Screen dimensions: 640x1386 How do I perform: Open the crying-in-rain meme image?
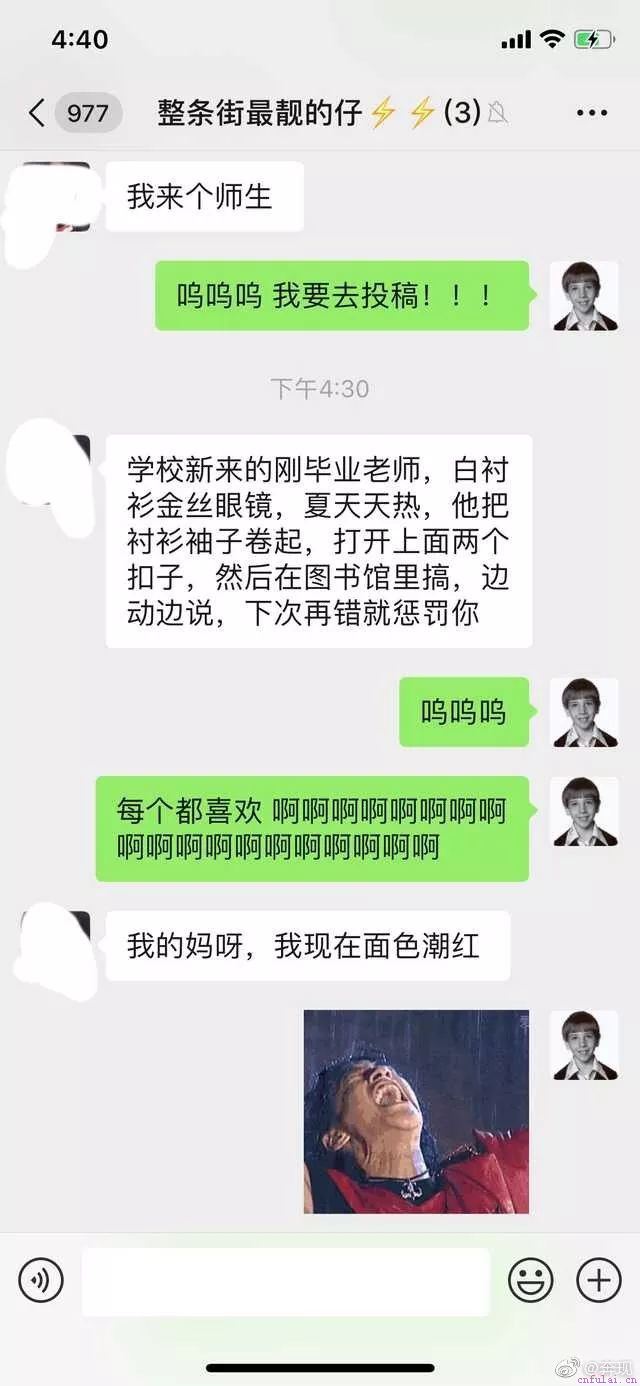click(x=416, y=1111)
